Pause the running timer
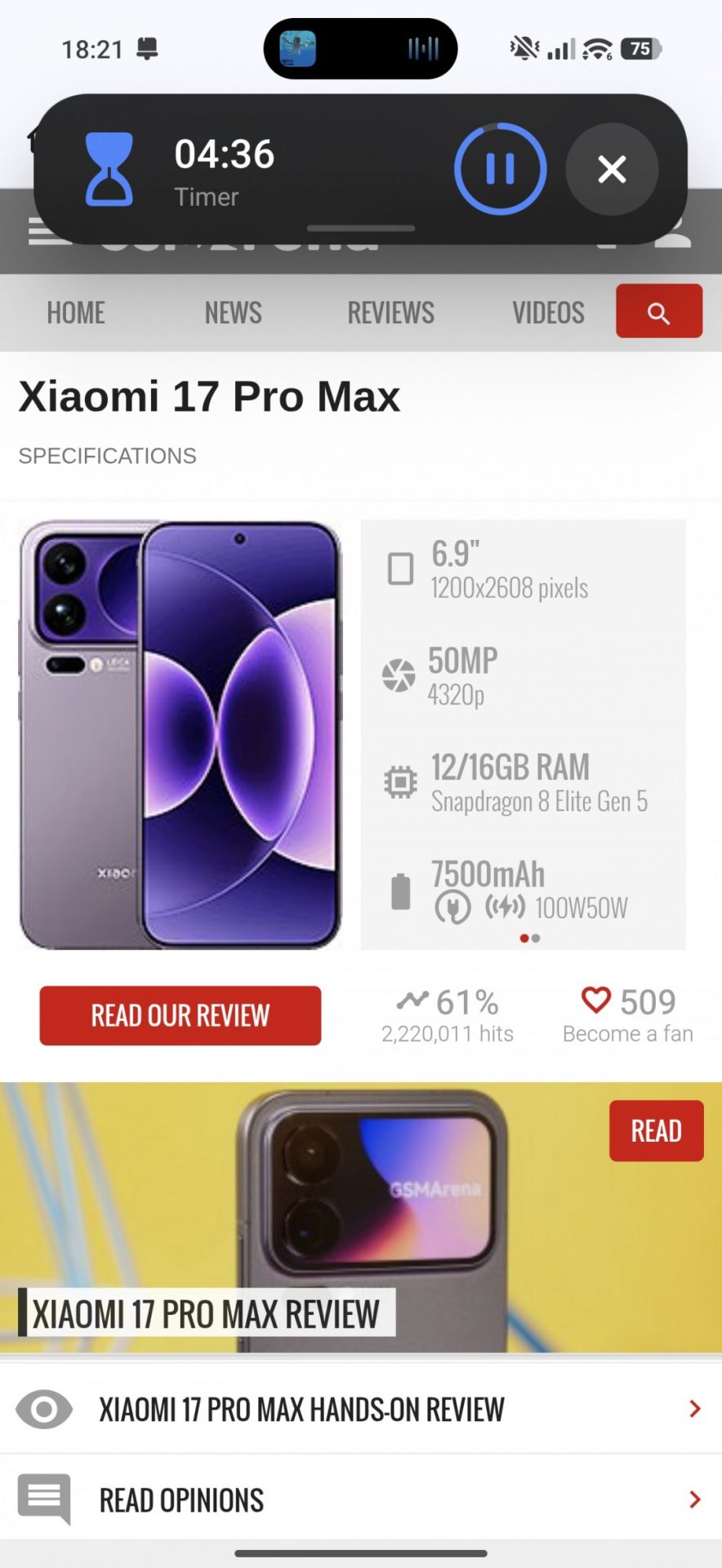The image size is (722, 1568). tap(500, 169)
